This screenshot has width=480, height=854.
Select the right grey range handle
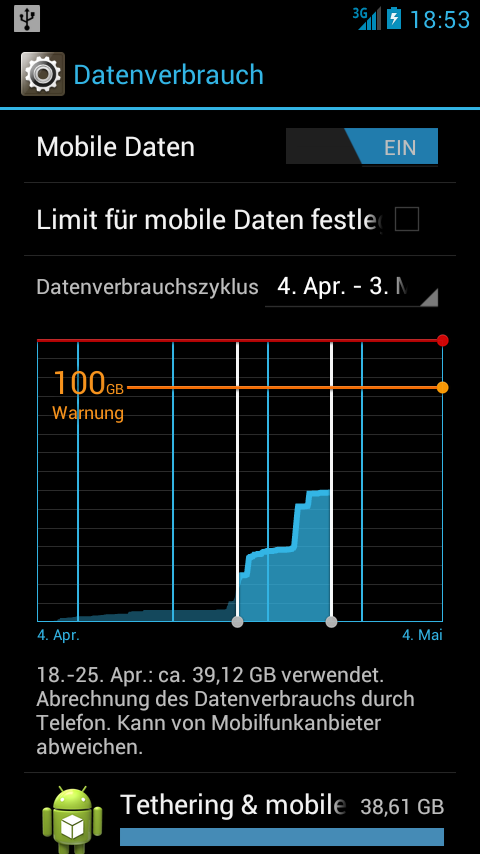331,622
